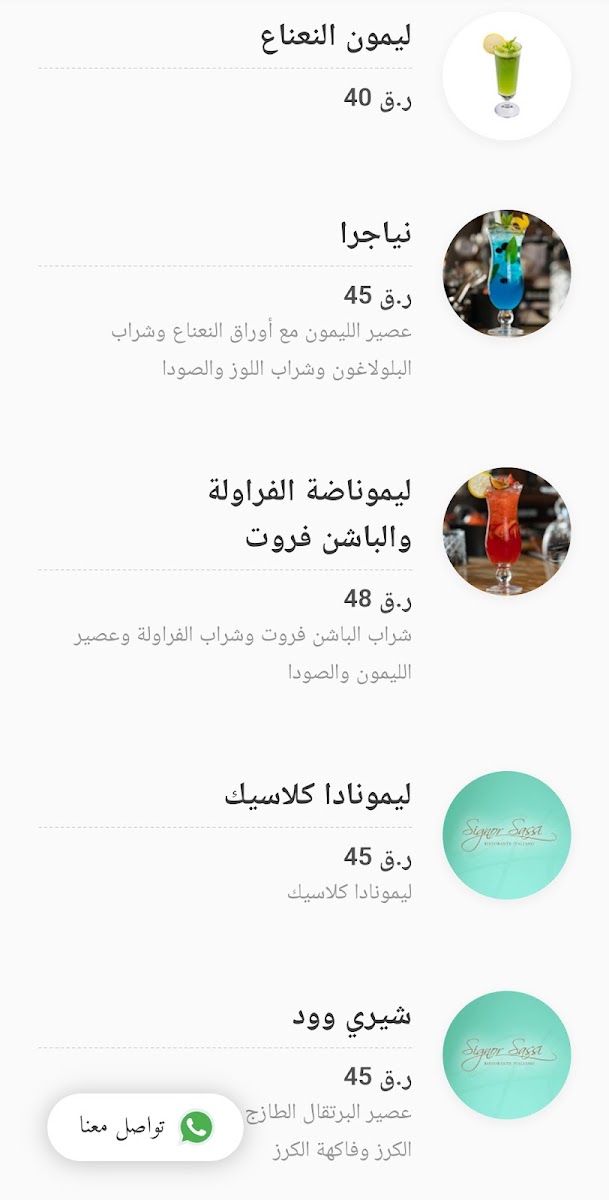Image resolution: width=609 pixels, height=1200 pixels.
Task: Choose the شيري وود drink
Action: coord(352,1017)
